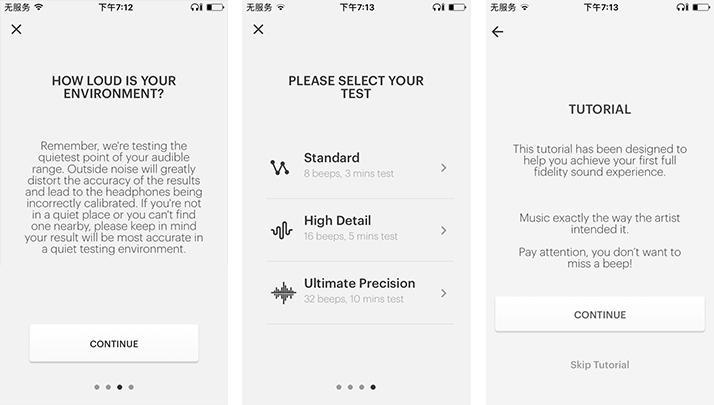Pick the Ultimate Precision 32 beeps test
This screenshot has width=714, height=405.
[x=360, y=292]
